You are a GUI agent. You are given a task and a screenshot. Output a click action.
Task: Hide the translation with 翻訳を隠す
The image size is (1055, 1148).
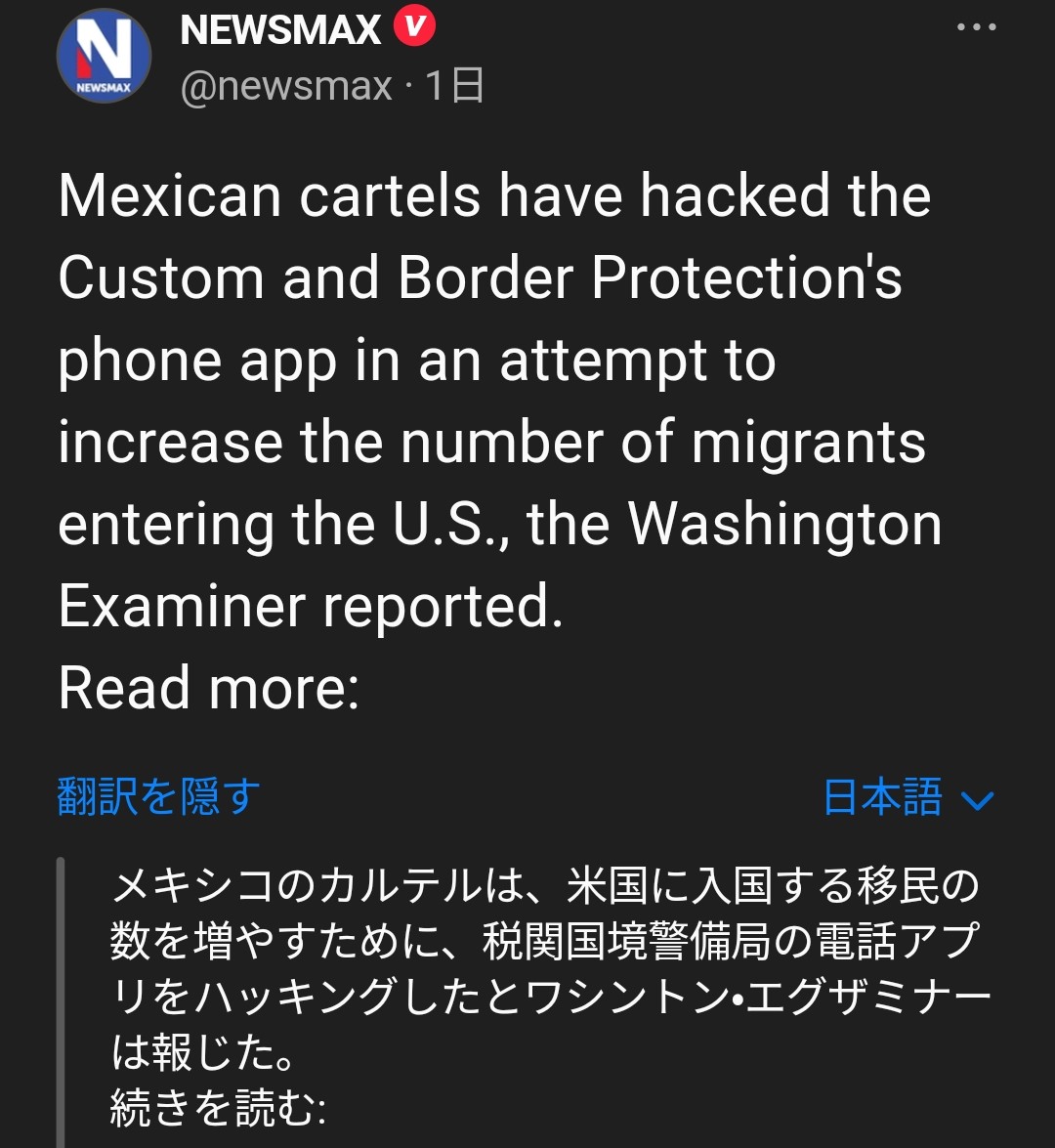click(159, 796)
